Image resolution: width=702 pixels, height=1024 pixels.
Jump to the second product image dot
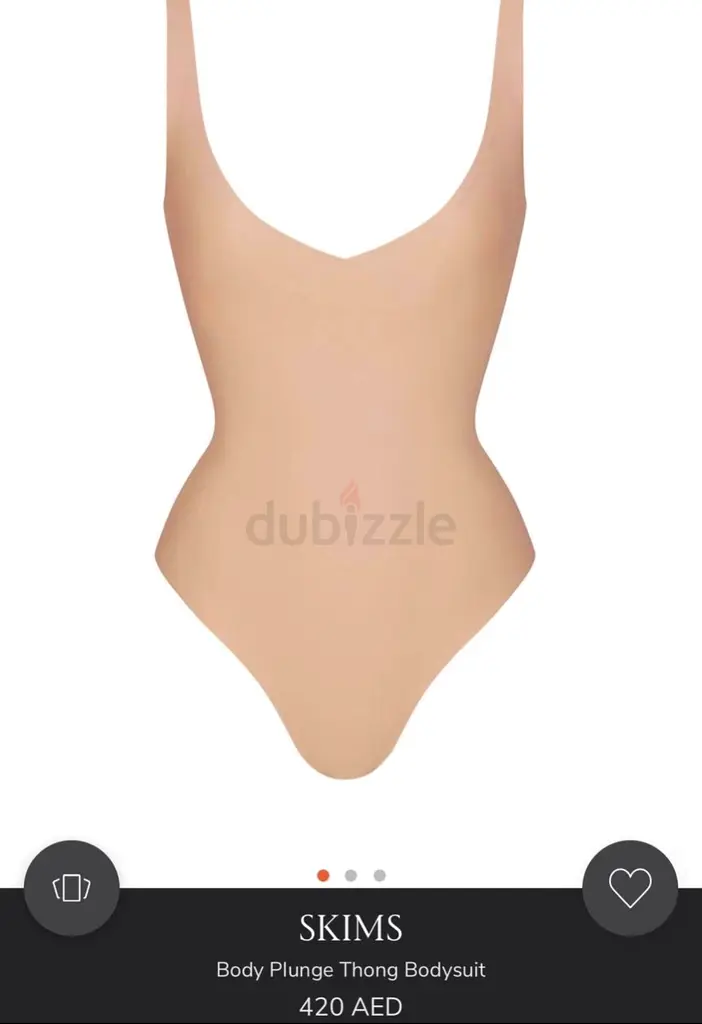coord(351,876)
